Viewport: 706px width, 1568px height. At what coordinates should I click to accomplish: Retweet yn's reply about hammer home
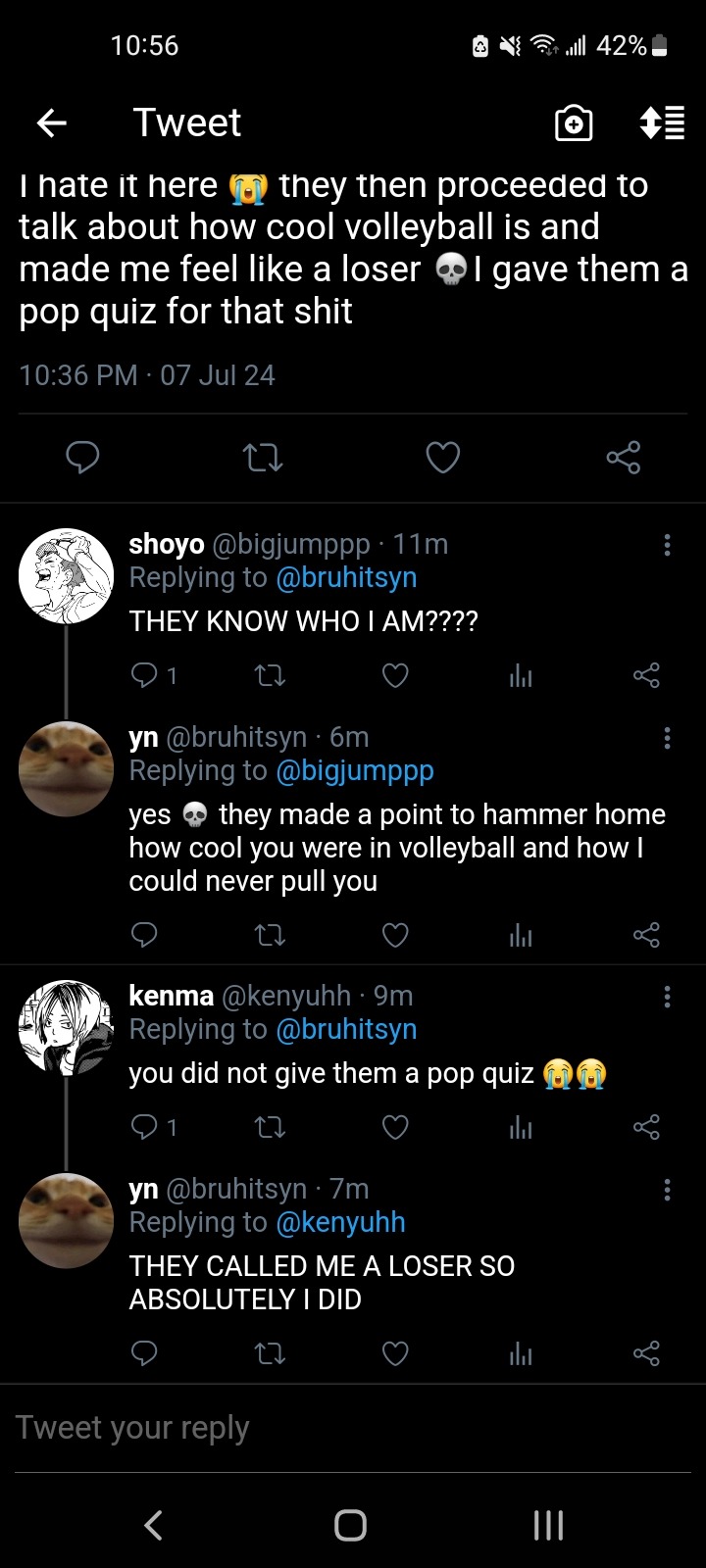[x=270, y=936]
